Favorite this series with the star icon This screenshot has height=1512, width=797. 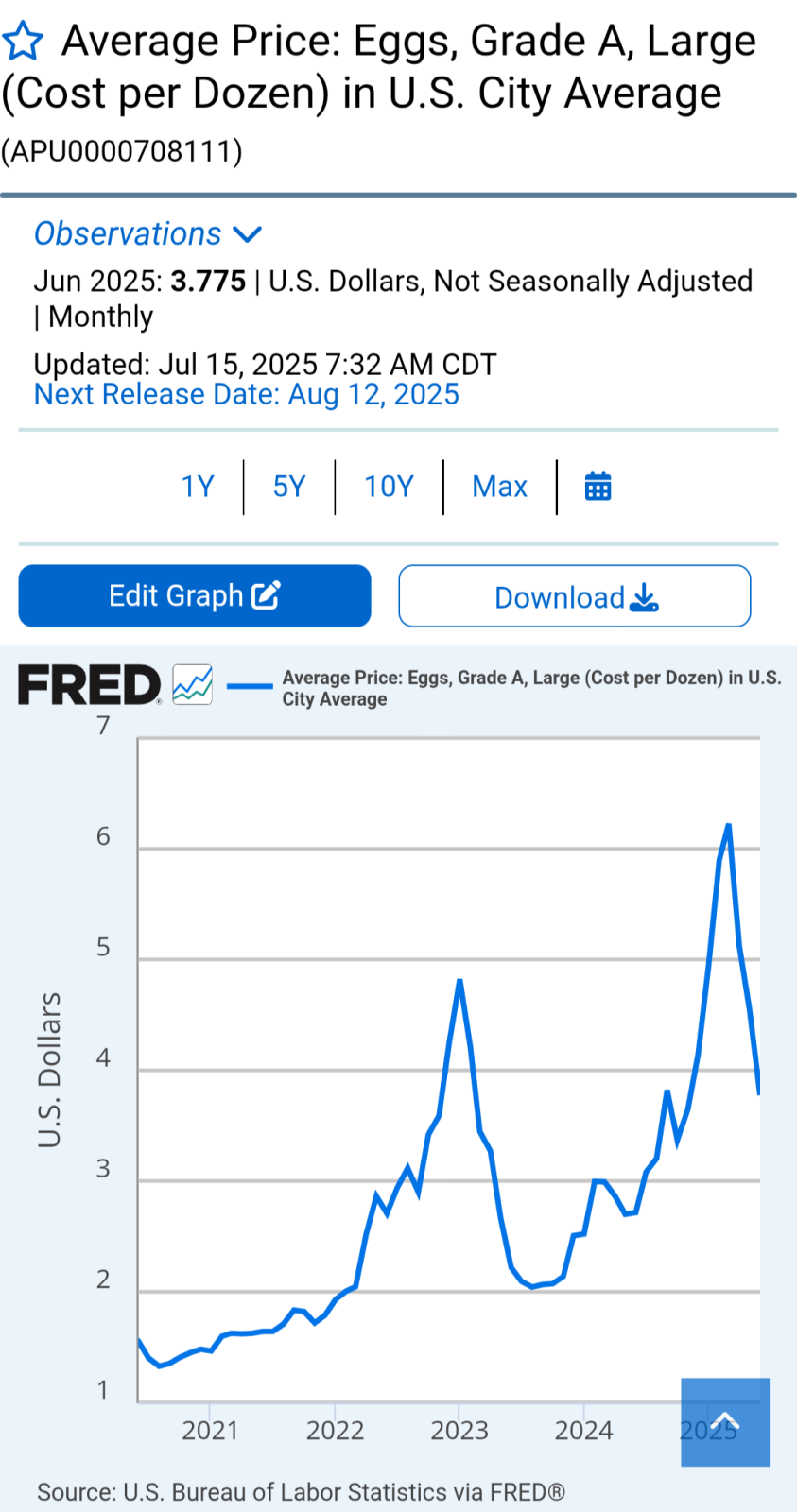coord(23,43)
